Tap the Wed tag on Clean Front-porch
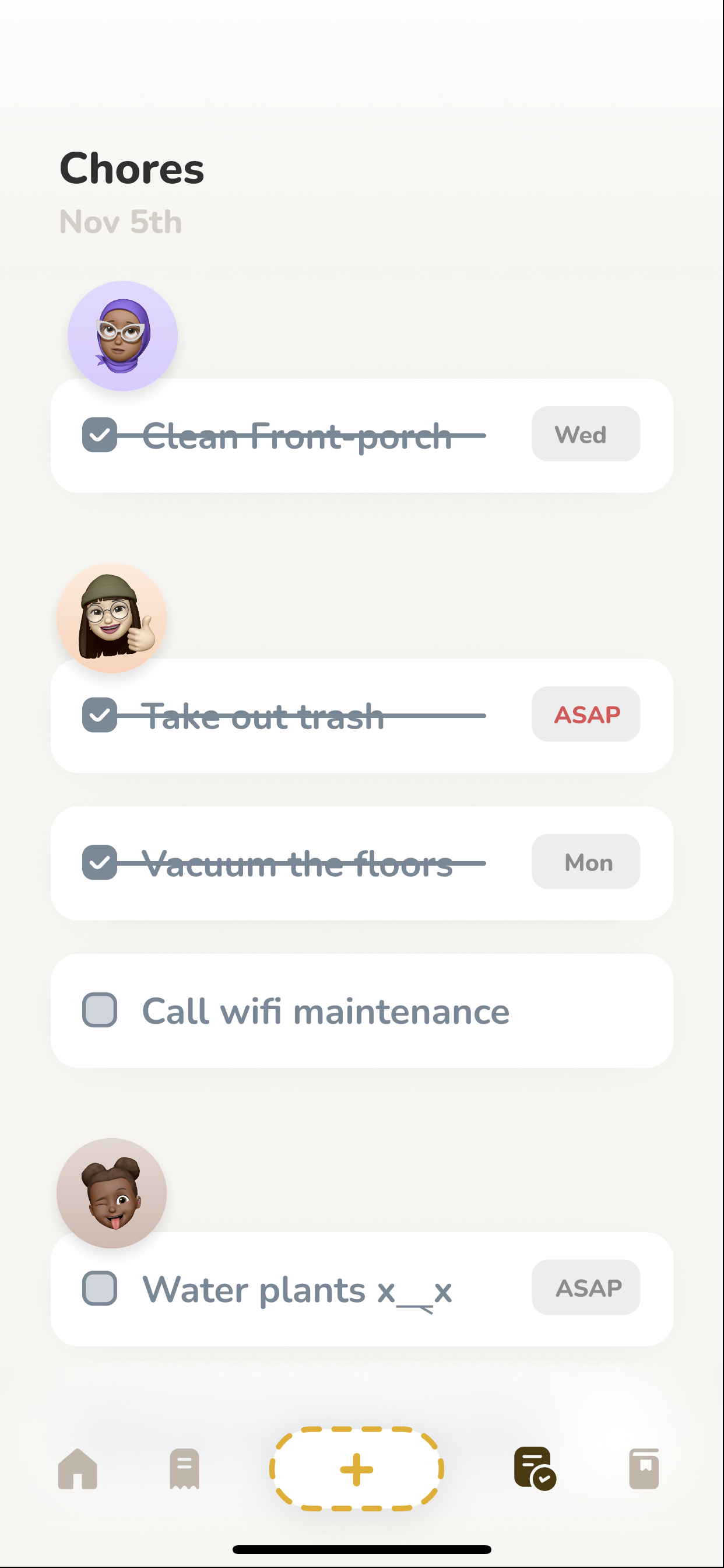Viewport: 724px width, 1568px height. point(585,434)
